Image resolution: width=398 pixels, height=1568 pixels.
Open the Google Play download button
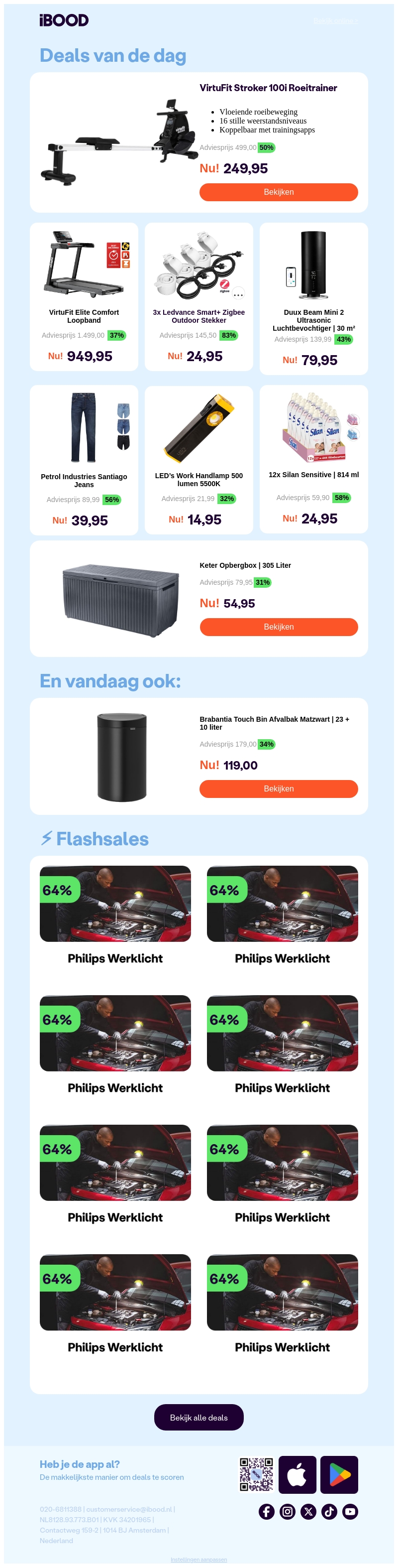[339, 1474]
